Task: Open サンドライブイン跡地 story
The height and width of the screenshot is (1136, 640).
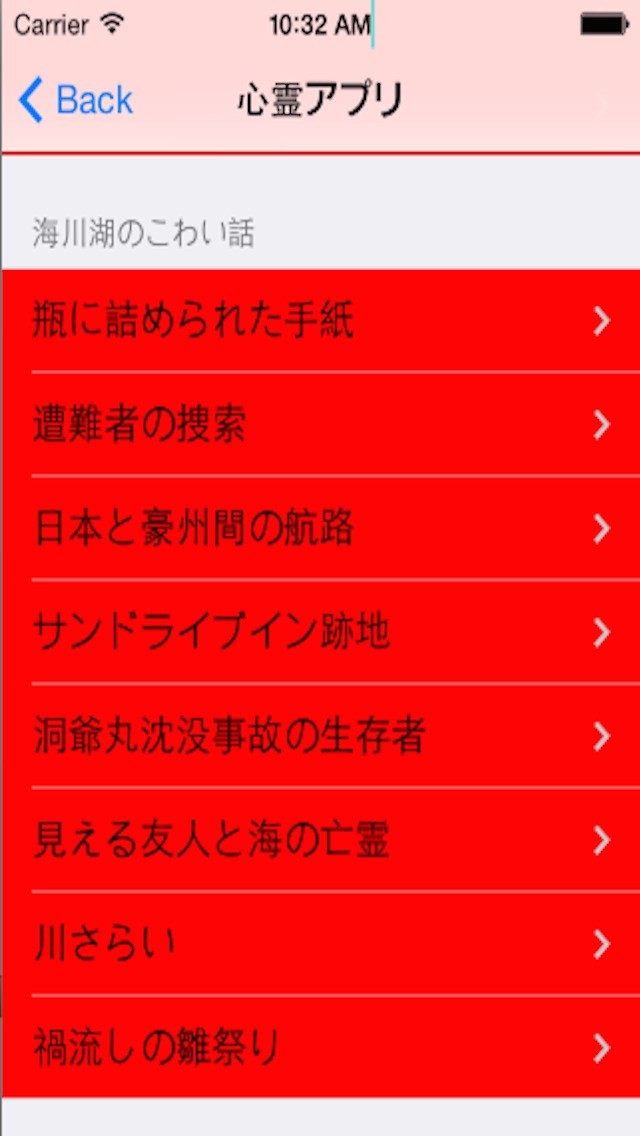Action: [x=321, y=632]
